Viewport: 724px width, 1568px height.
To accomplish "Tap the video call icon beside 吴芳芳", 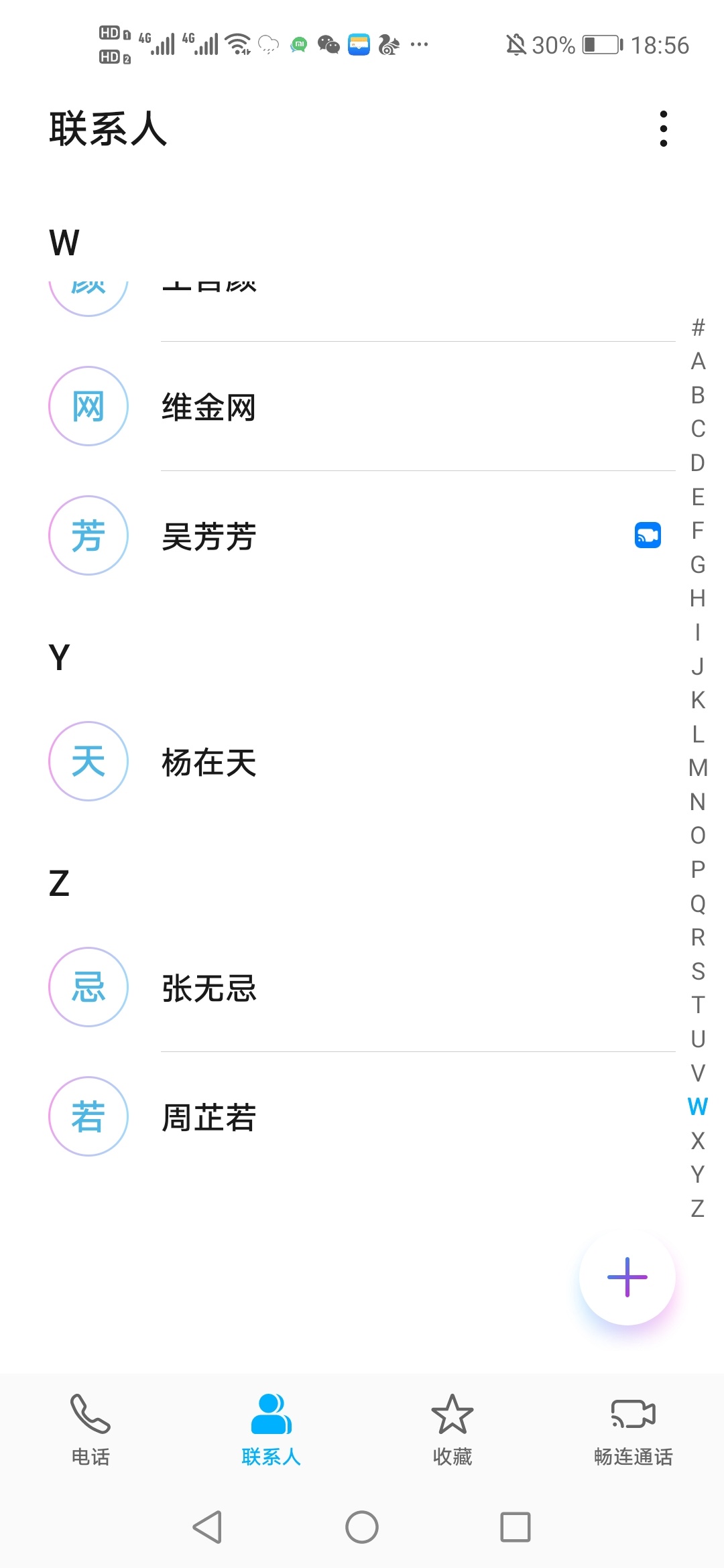I will pos(648,535).
